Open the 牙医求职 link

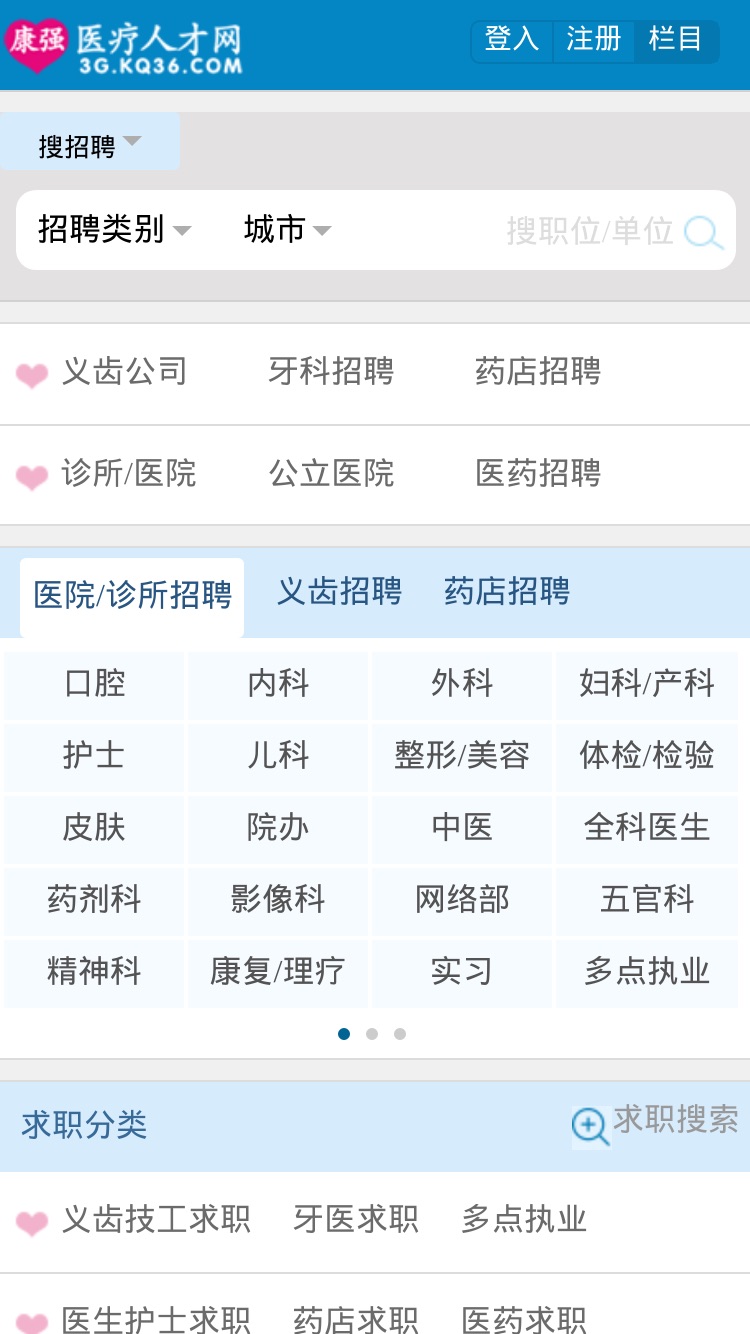pyautogui.click(x=356, y=1219)
